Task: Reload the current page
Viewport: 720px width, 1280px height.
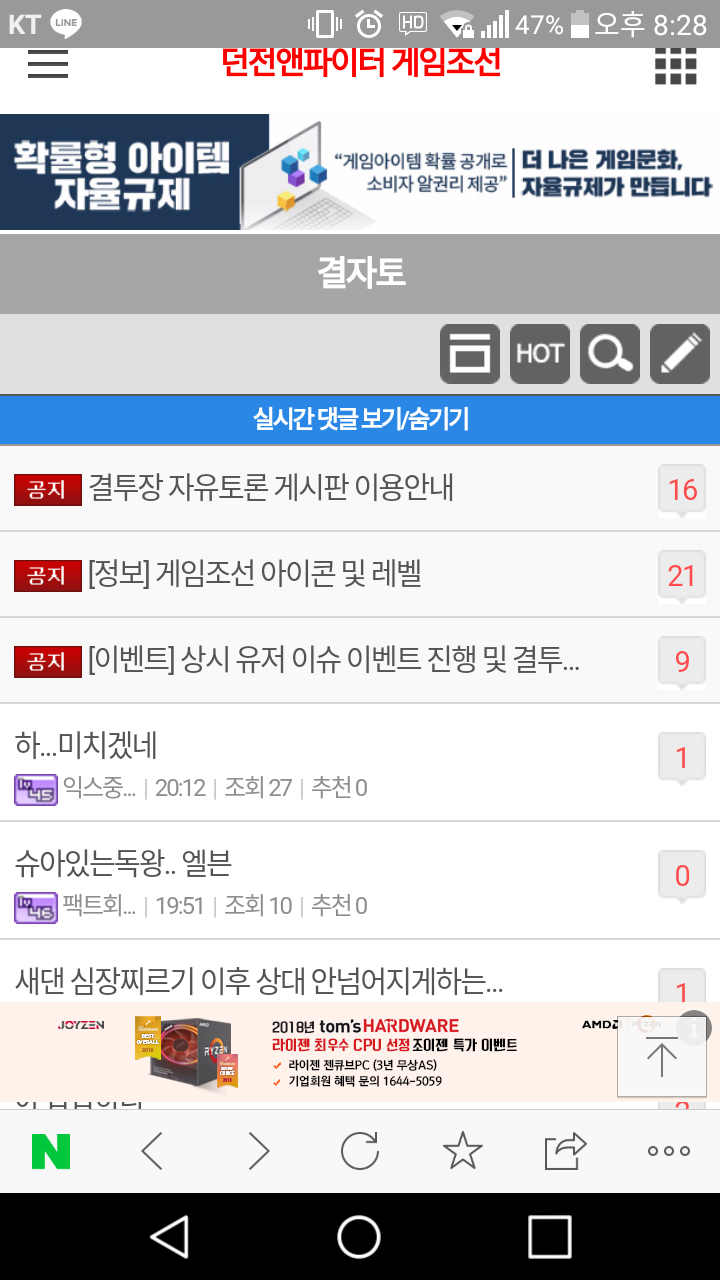Action: point(360,1152)
